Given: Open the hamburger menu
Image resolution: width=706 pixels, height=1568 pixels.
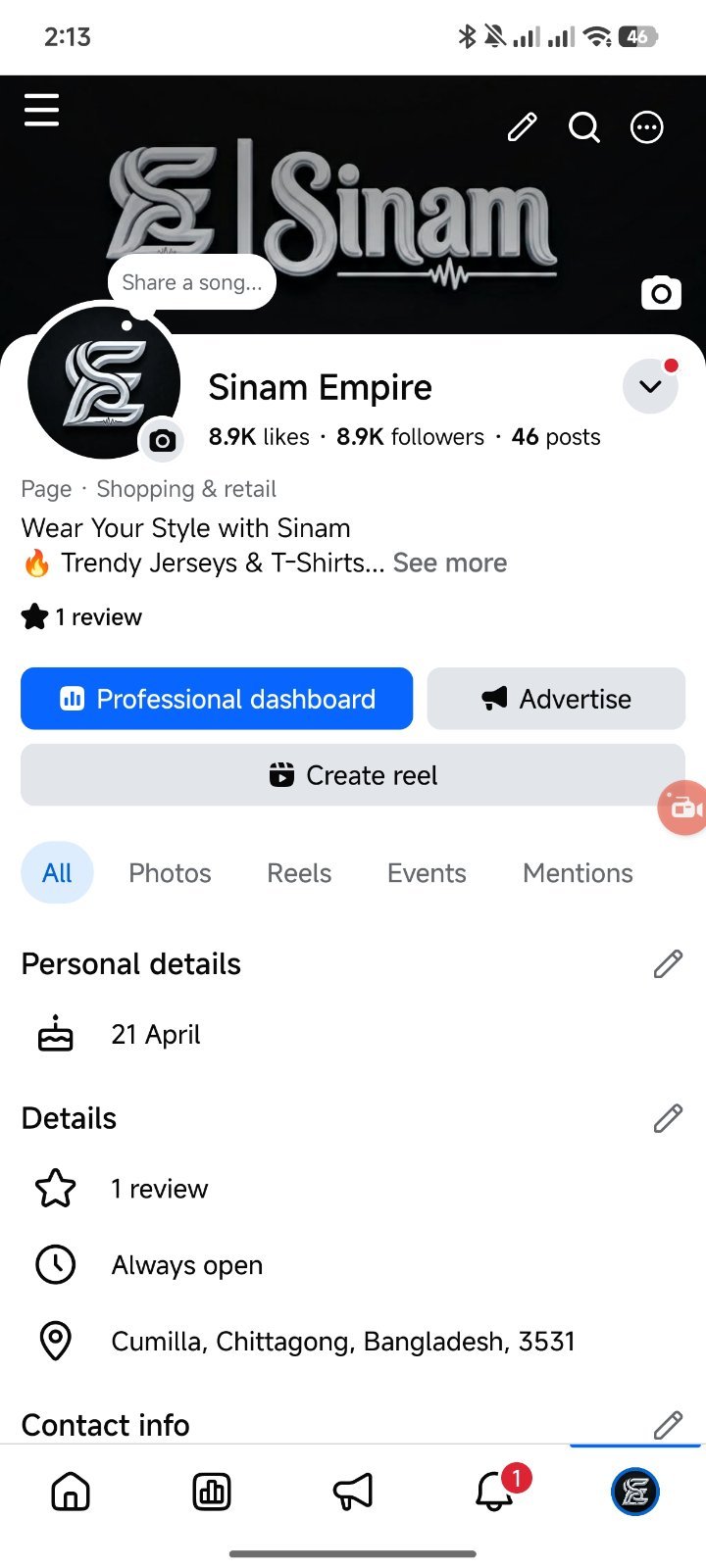Looking at the screenshot, I should (x=41, y=110).
